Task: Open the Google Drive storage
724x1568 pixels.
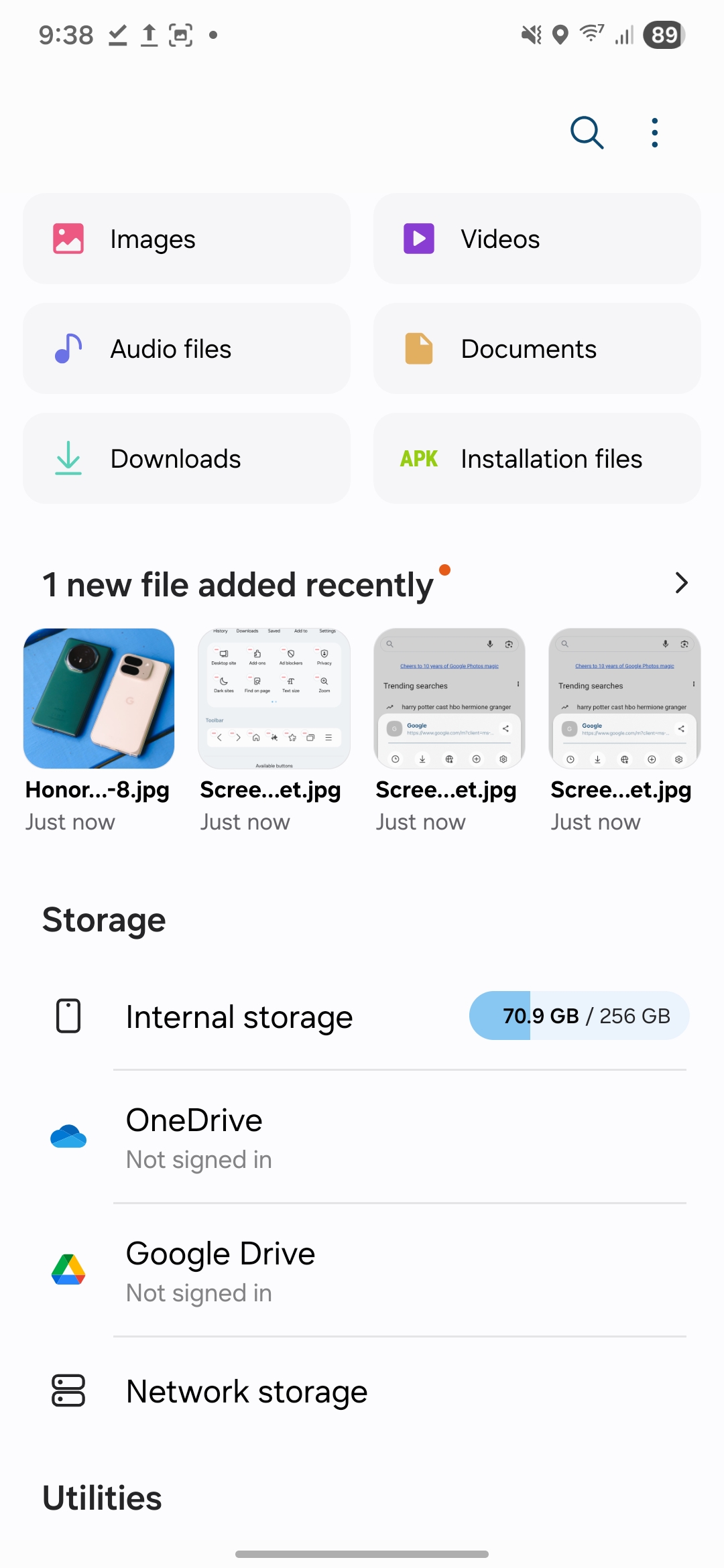Action: pos(362,1270)
